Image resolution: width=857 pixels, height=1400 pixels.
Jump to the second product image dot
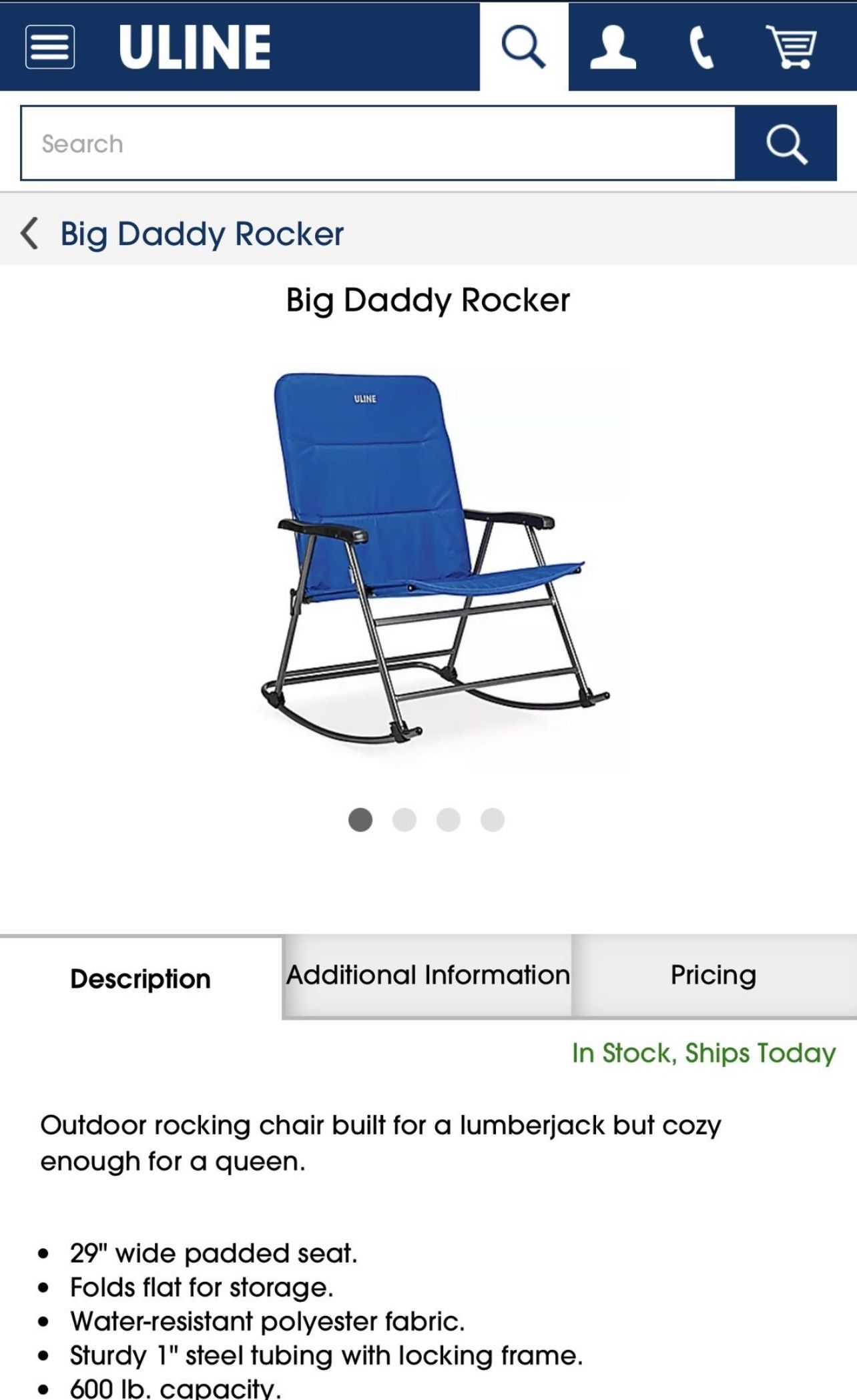pos(404,819)
